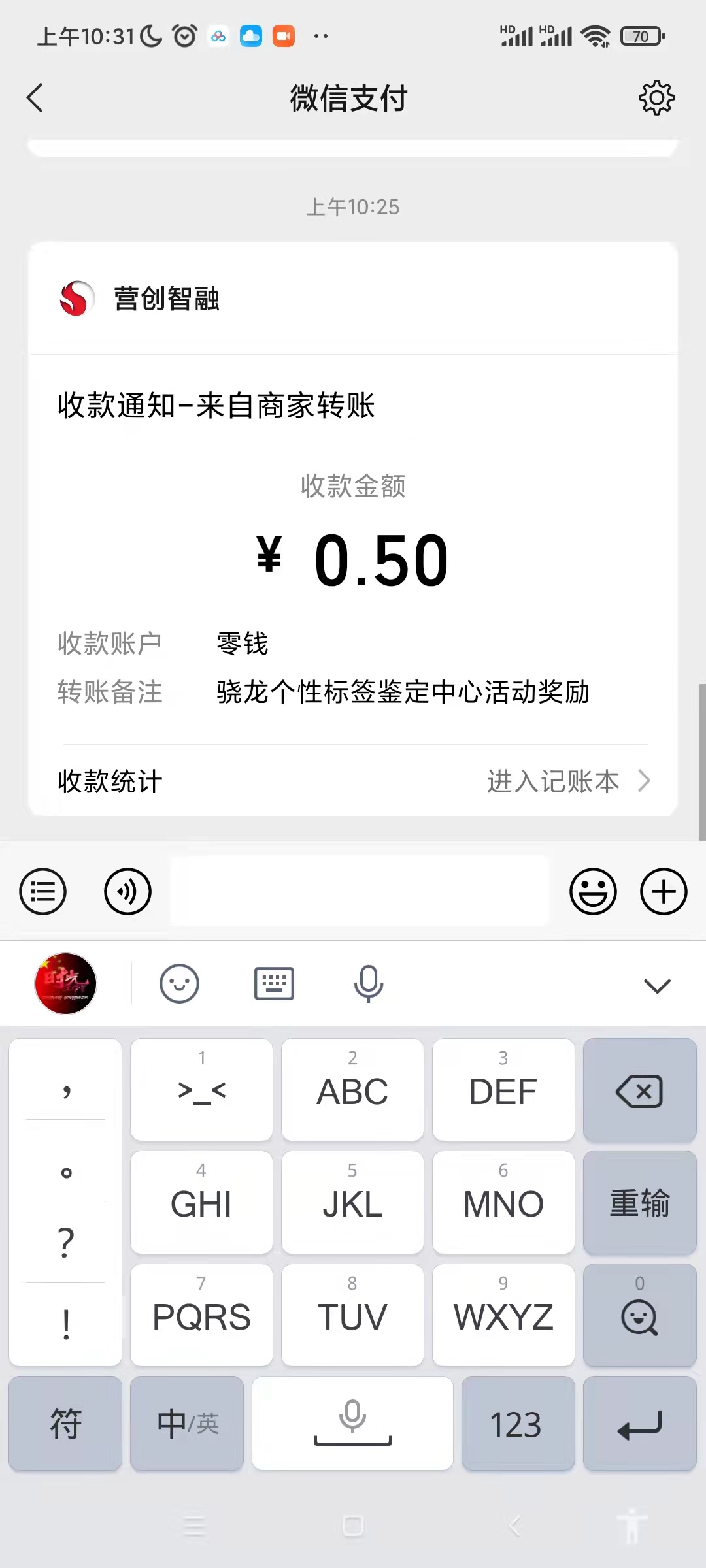Open the plus attachments menu
This screenshot has width=706, height=1568.
[664, 891]
